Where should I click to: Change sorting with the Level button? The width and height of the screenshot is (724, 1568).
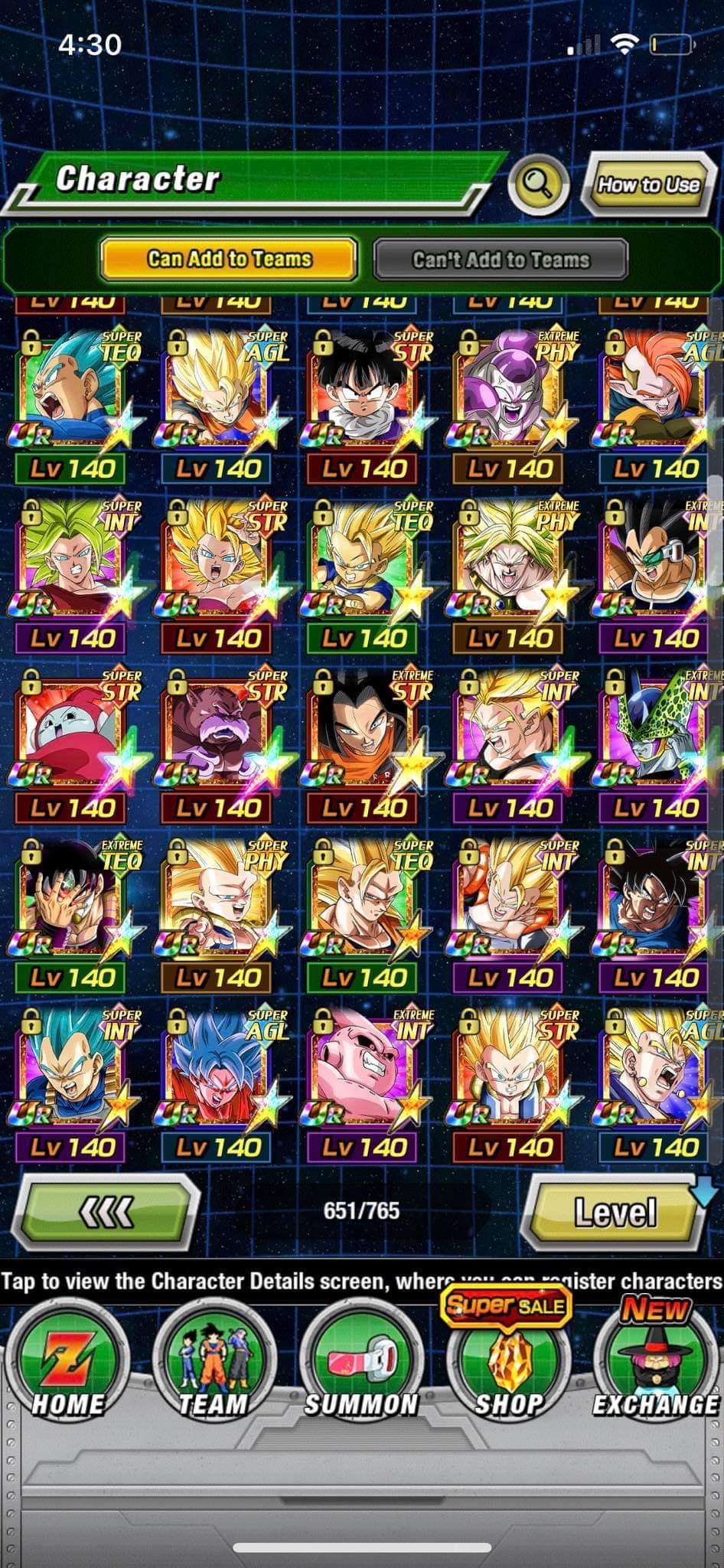tap(615, 1213)
